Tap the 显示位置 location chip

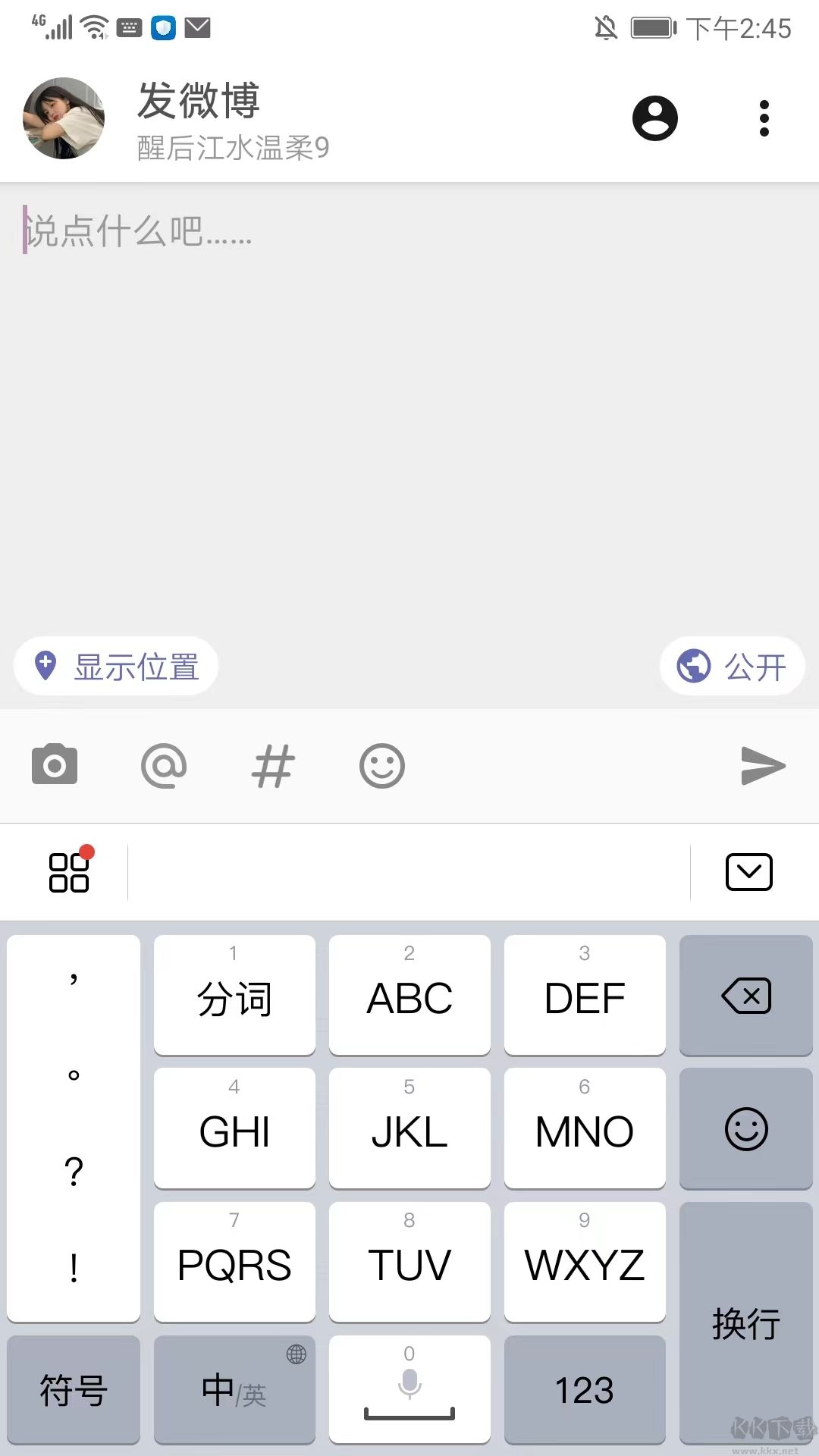point(116,667)
